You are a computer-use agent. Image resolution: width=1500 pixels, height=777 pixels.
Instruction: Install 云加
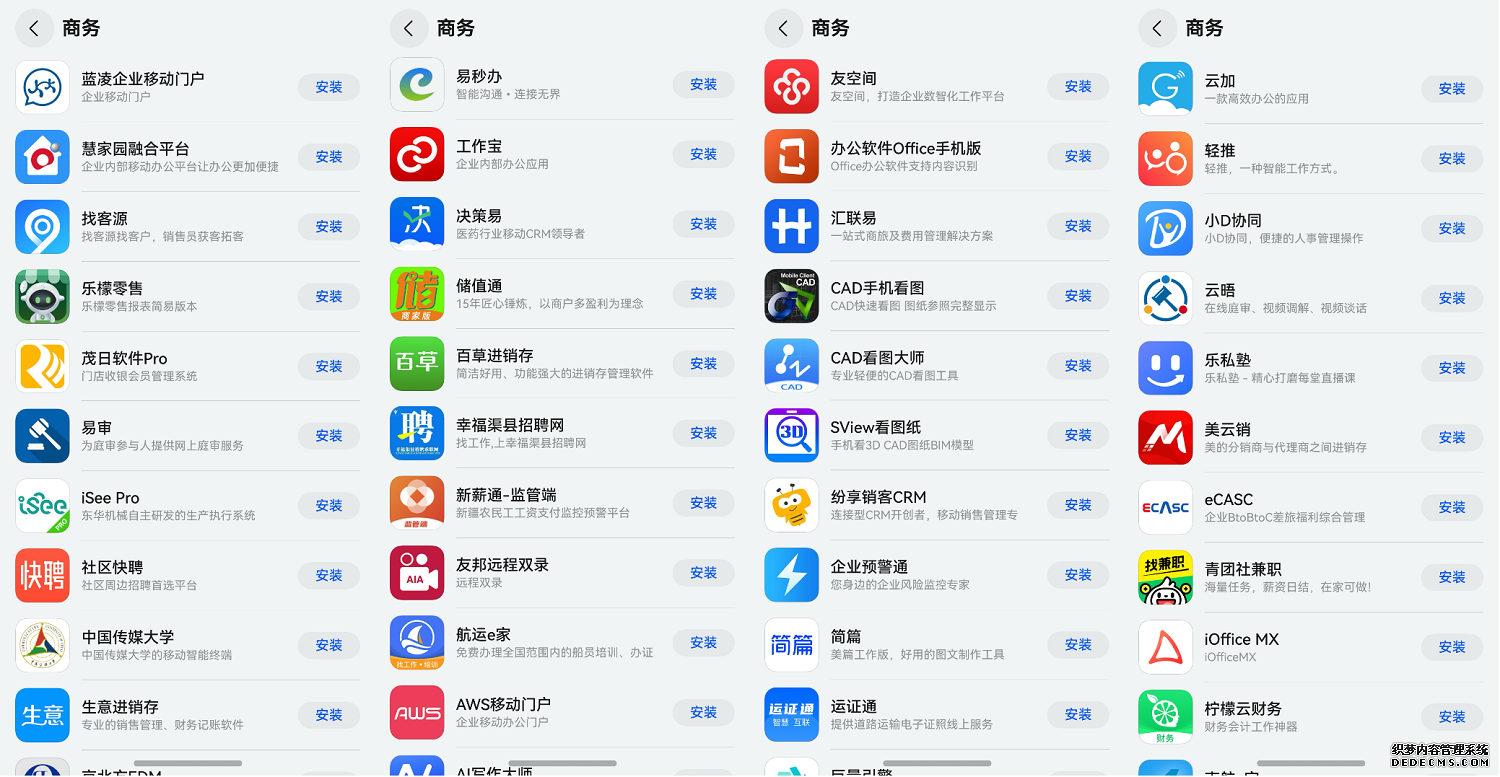coord(1451,89)
